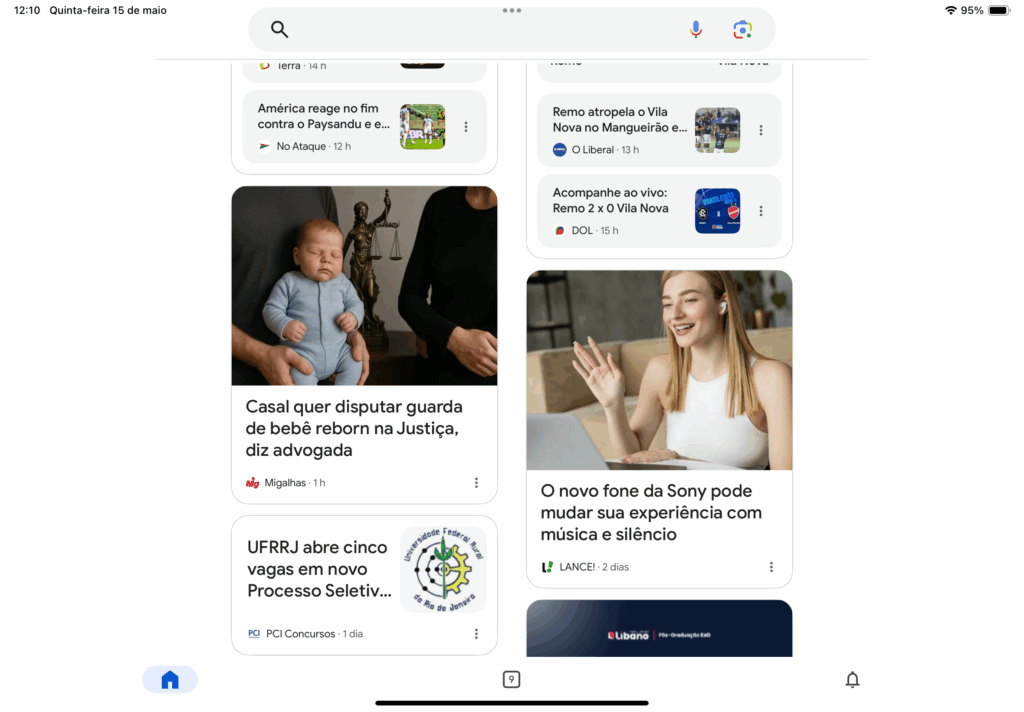The width and height of the screenshot is (1024, 712).
Task: Open the UFRRJ Processo Seletivo article
Action: (x=320, y=570)
